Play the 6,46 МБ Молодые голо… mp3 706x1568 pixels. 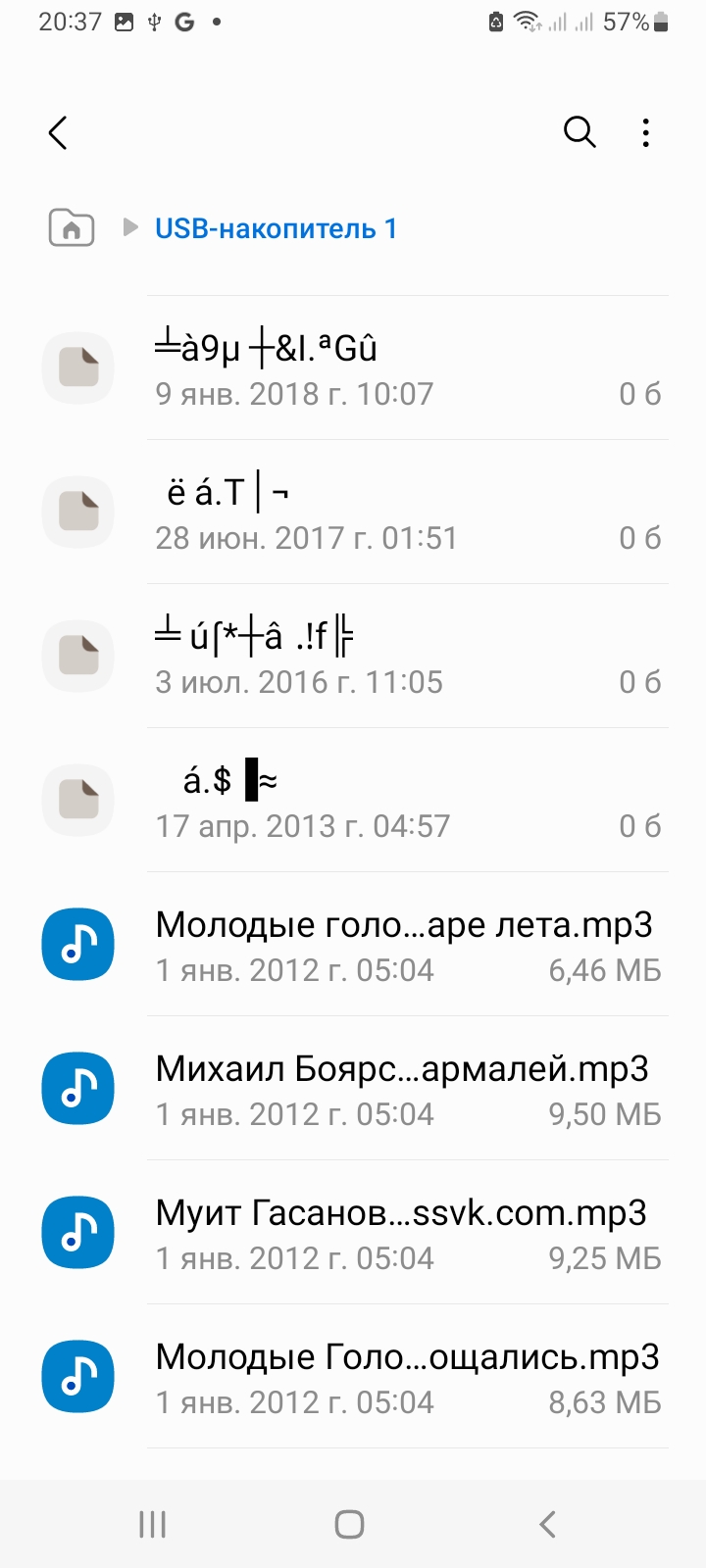tap(353, 945)
